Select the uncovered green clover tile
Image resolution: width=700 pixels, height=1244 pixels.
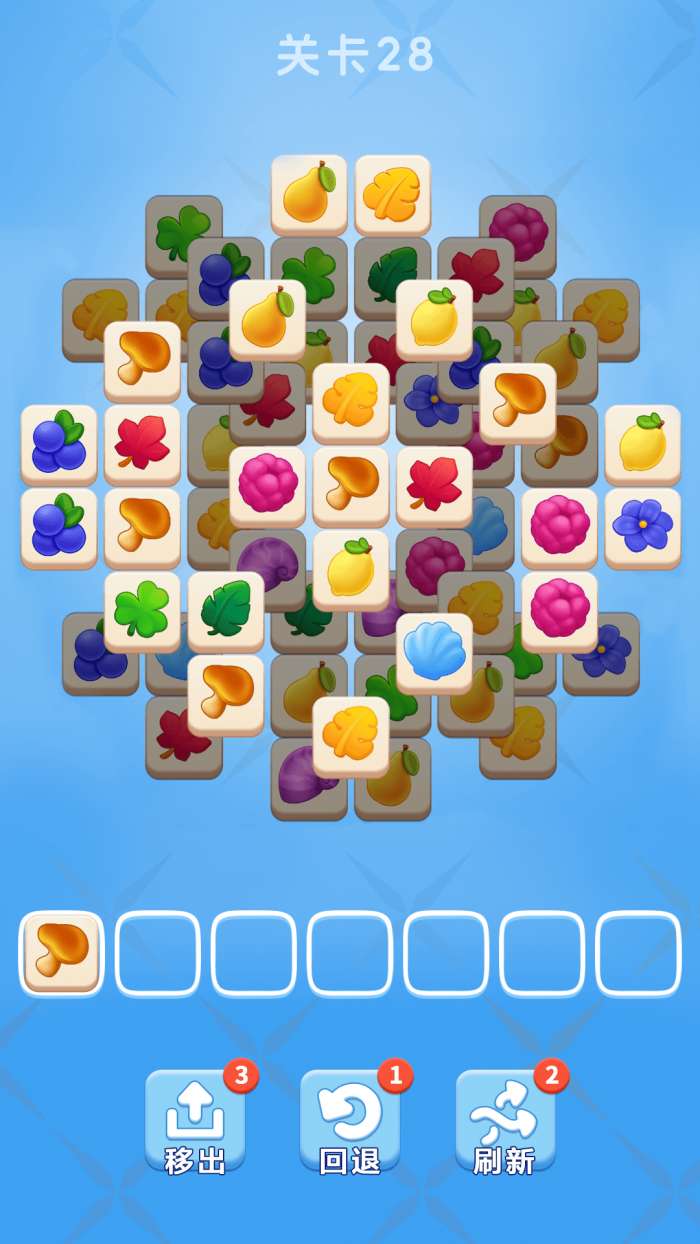(142, 611)
